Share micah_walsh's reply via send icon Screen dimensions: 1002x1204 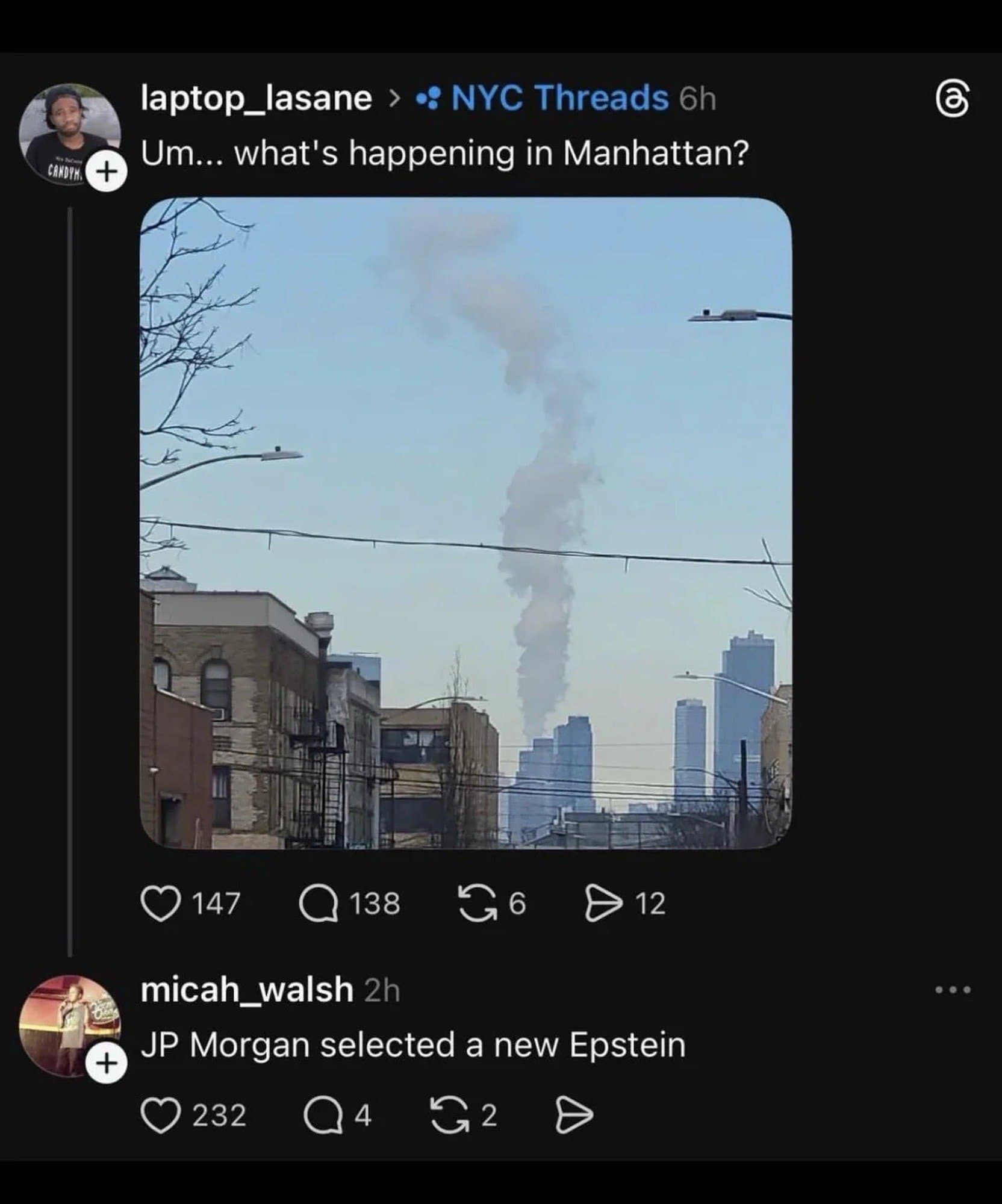(x=573, y=1115)
